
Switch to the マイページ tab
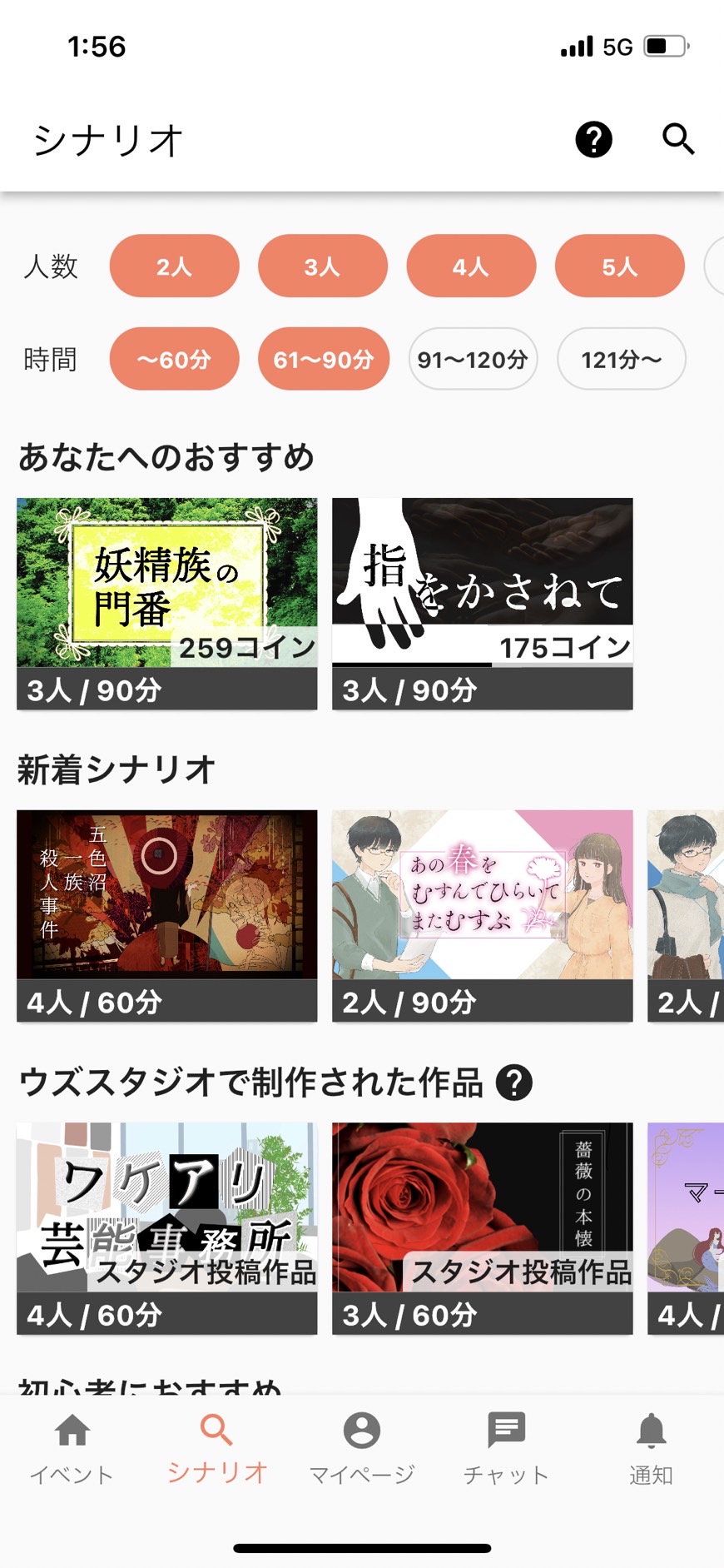point(361,1449)
